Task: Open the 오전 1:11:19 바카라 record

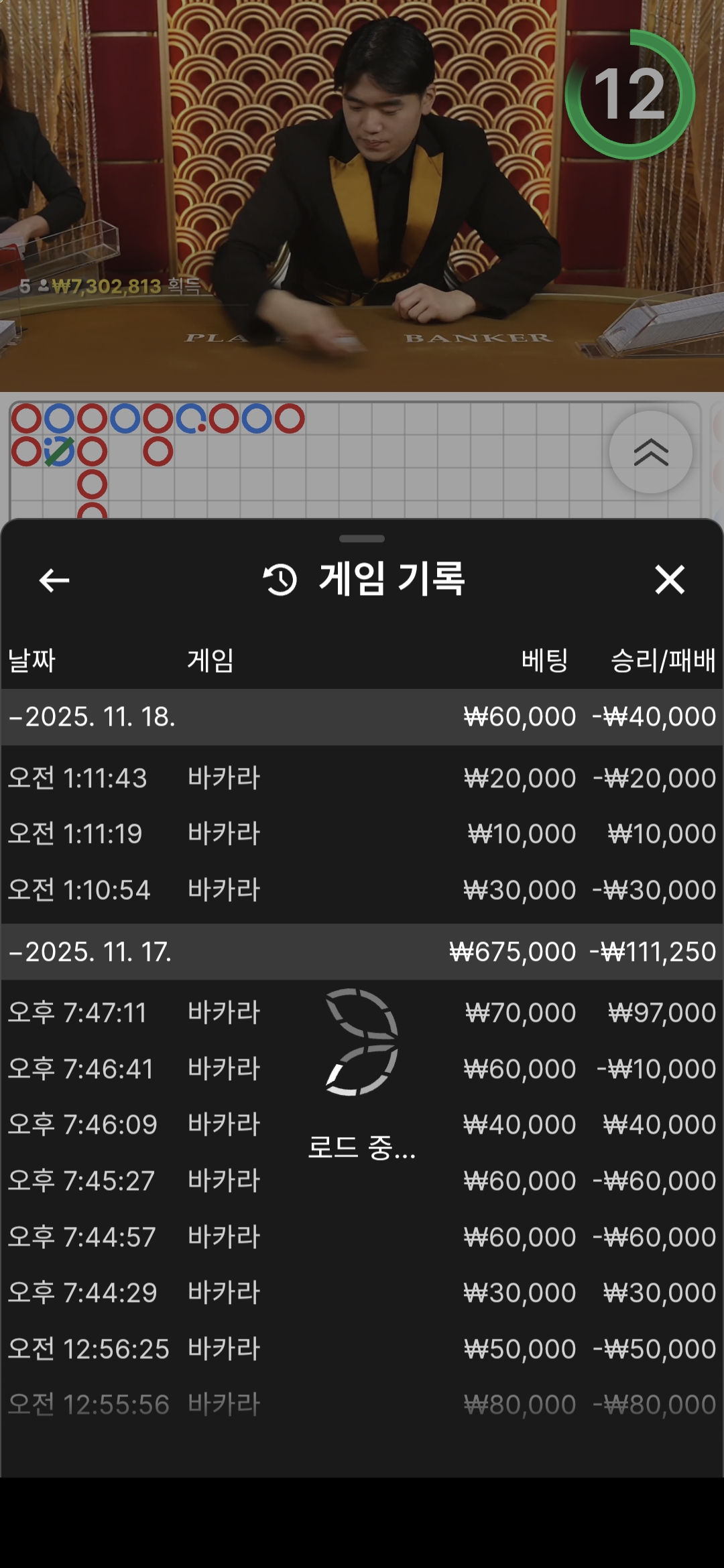Action: (362, 834)
